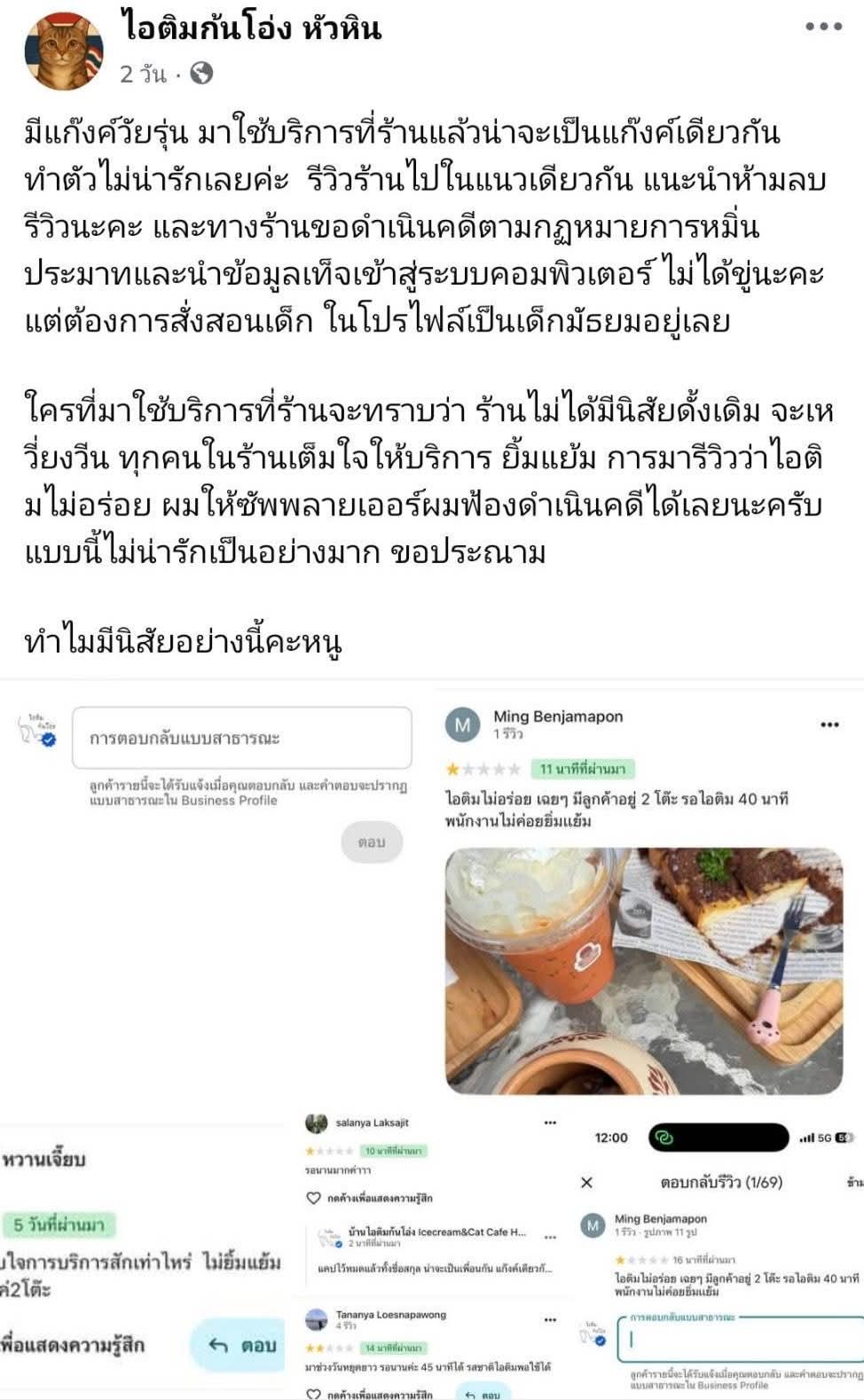Open the attached photo with salanya Laksajit's review
Screen dimensions: 864x1400
pos(432,1250)
